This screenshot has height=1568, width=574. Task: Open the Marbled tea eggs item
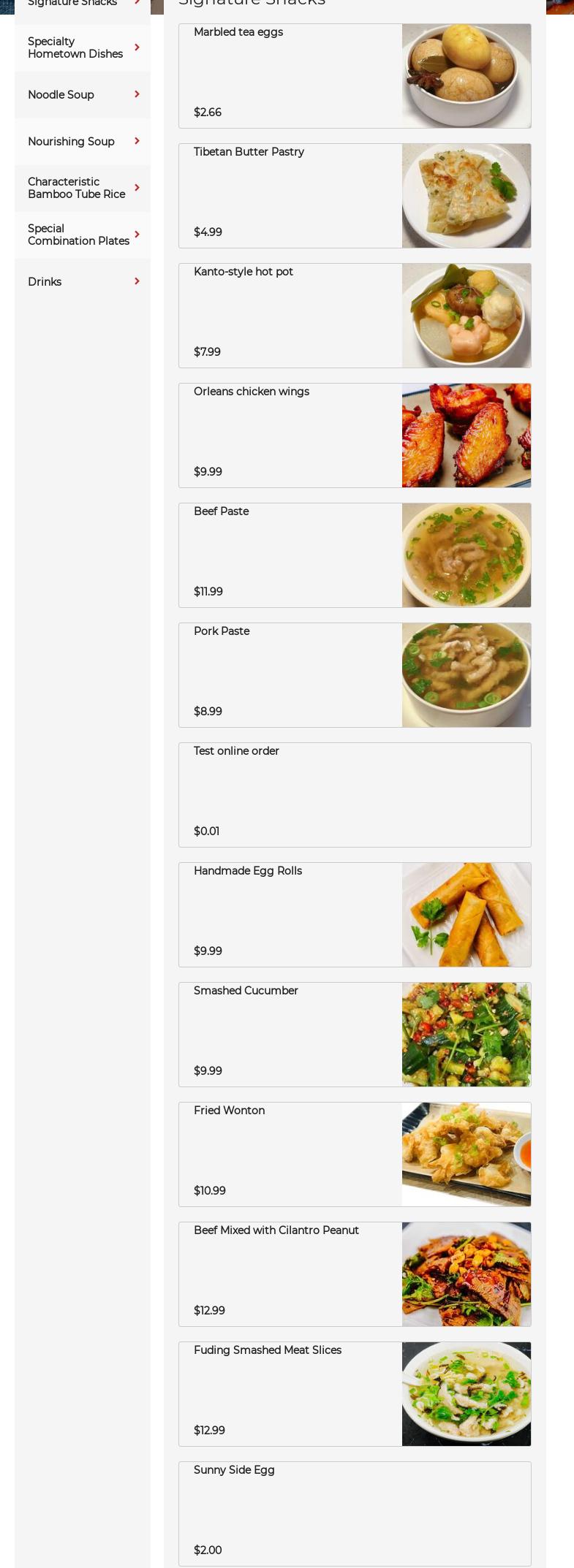pyautogui.click(x=355, y=76)
